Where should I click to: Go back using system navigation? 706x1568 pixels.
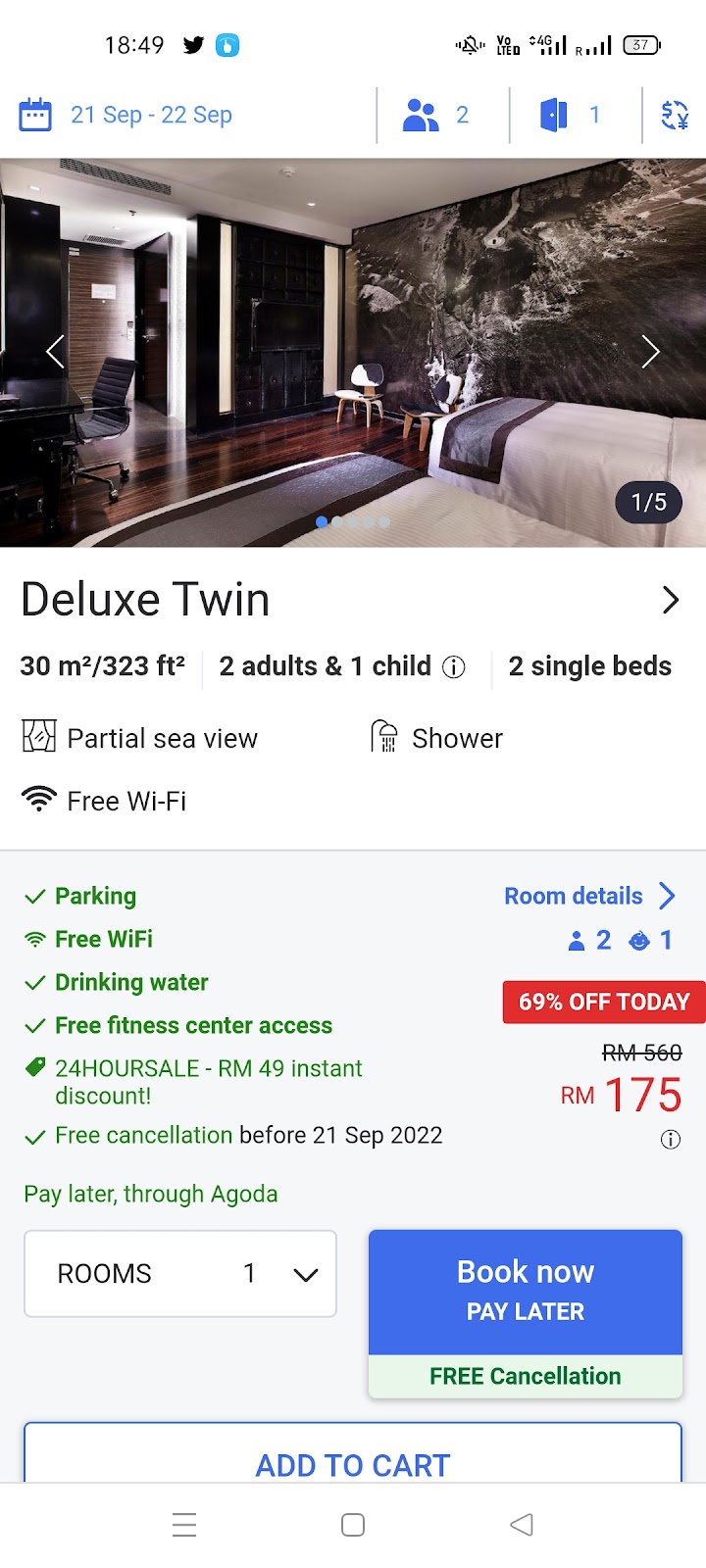(522, 1525)
